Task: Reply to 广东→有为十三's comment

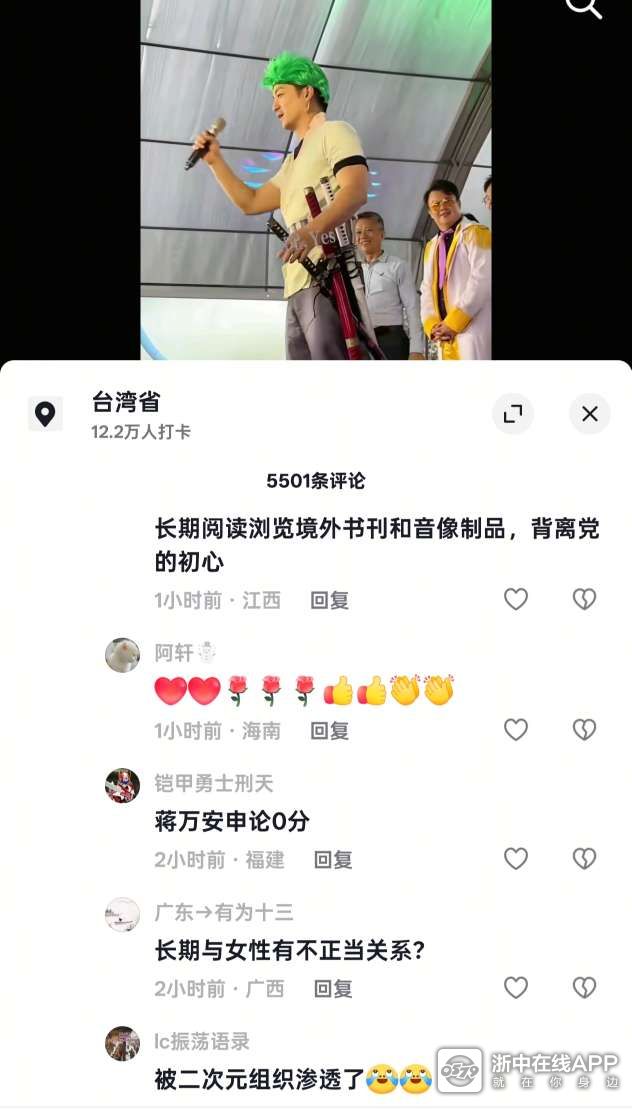Action: (333, 989)
